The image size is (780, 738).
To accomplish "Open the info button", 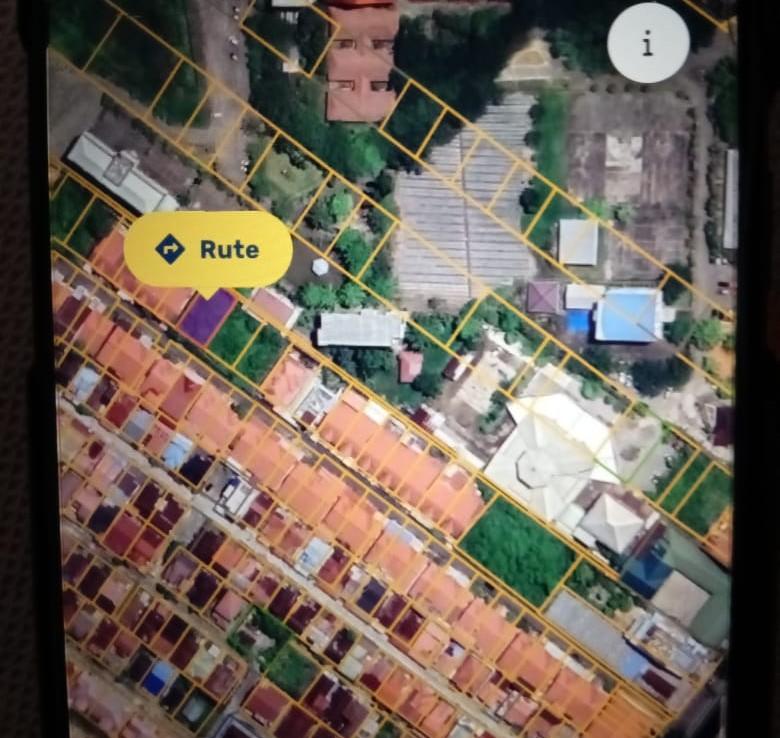I will click(648, 43).
